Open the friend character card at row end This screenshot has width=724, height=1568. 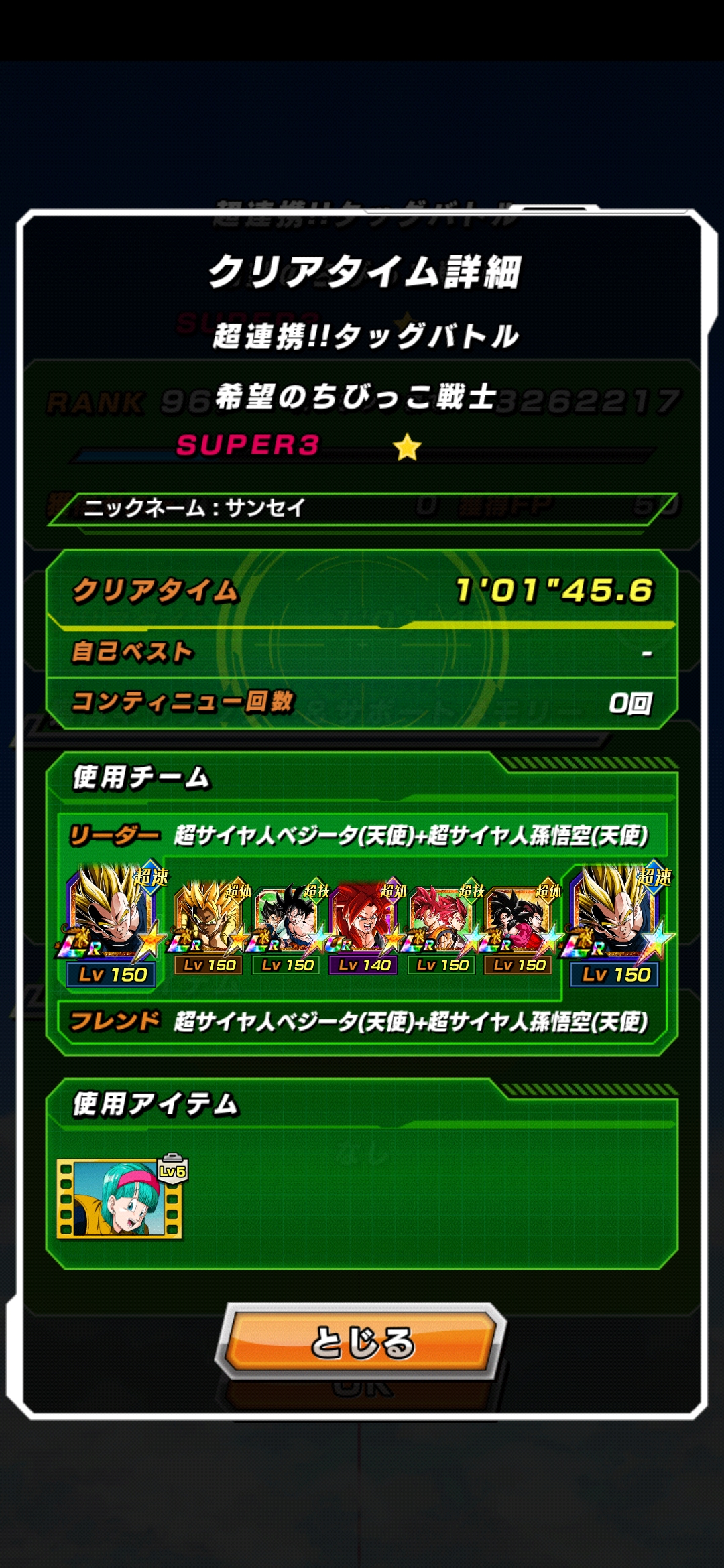(617, 925)
